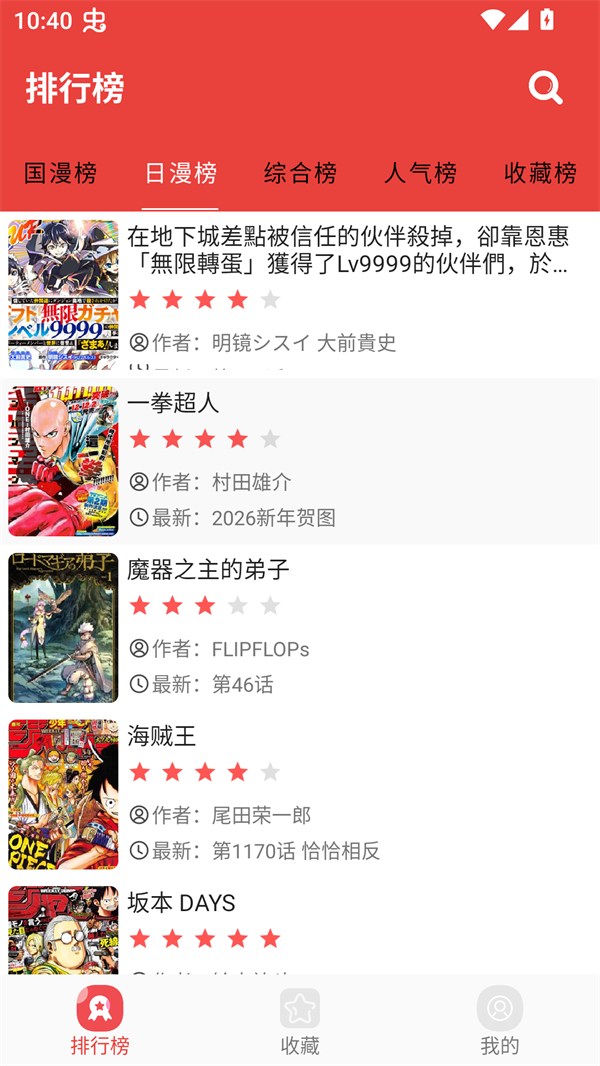600x1066 pixels.
Task: Open the 人气榜 ranking tab
Action: point(420,173)
